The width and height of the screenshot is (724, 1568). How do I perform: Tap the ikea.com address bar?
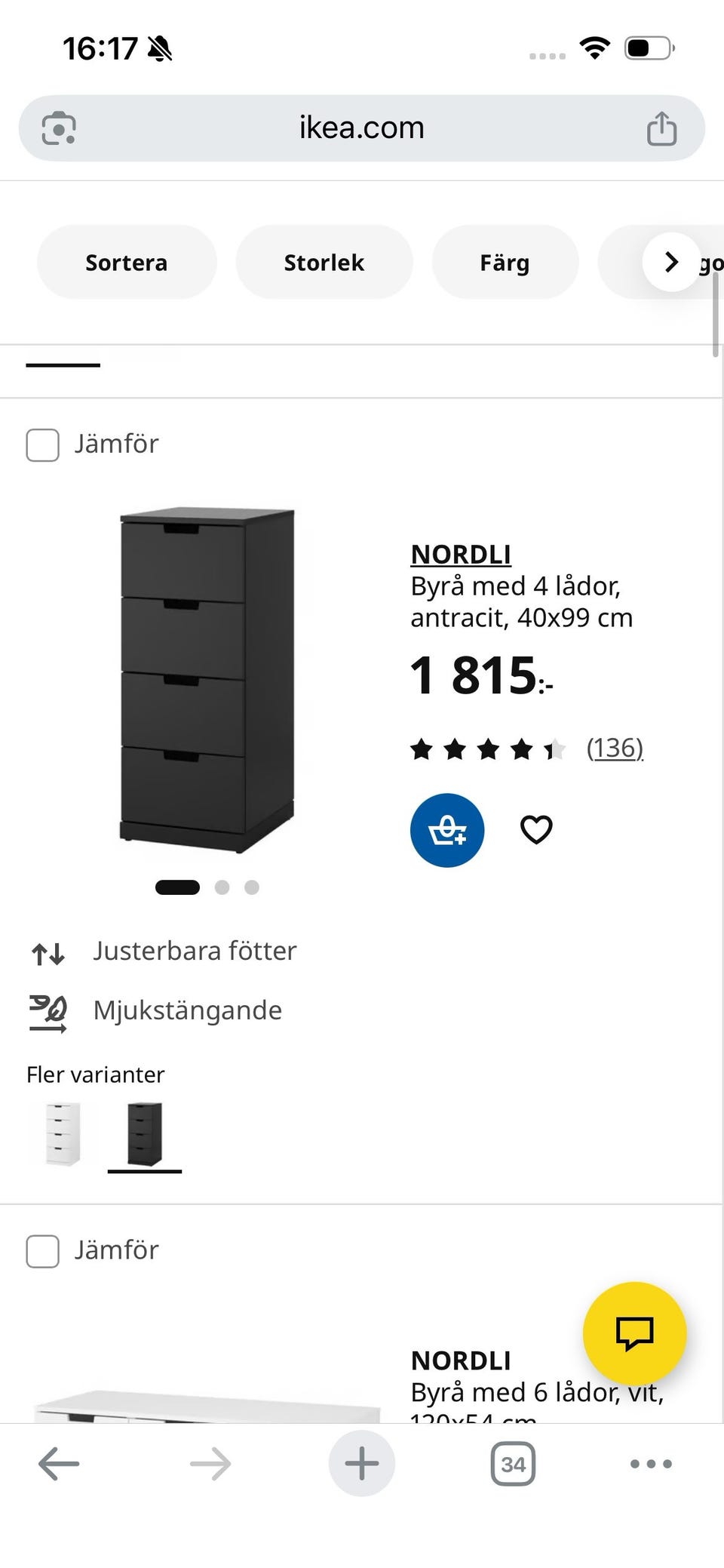click(362, 128)
